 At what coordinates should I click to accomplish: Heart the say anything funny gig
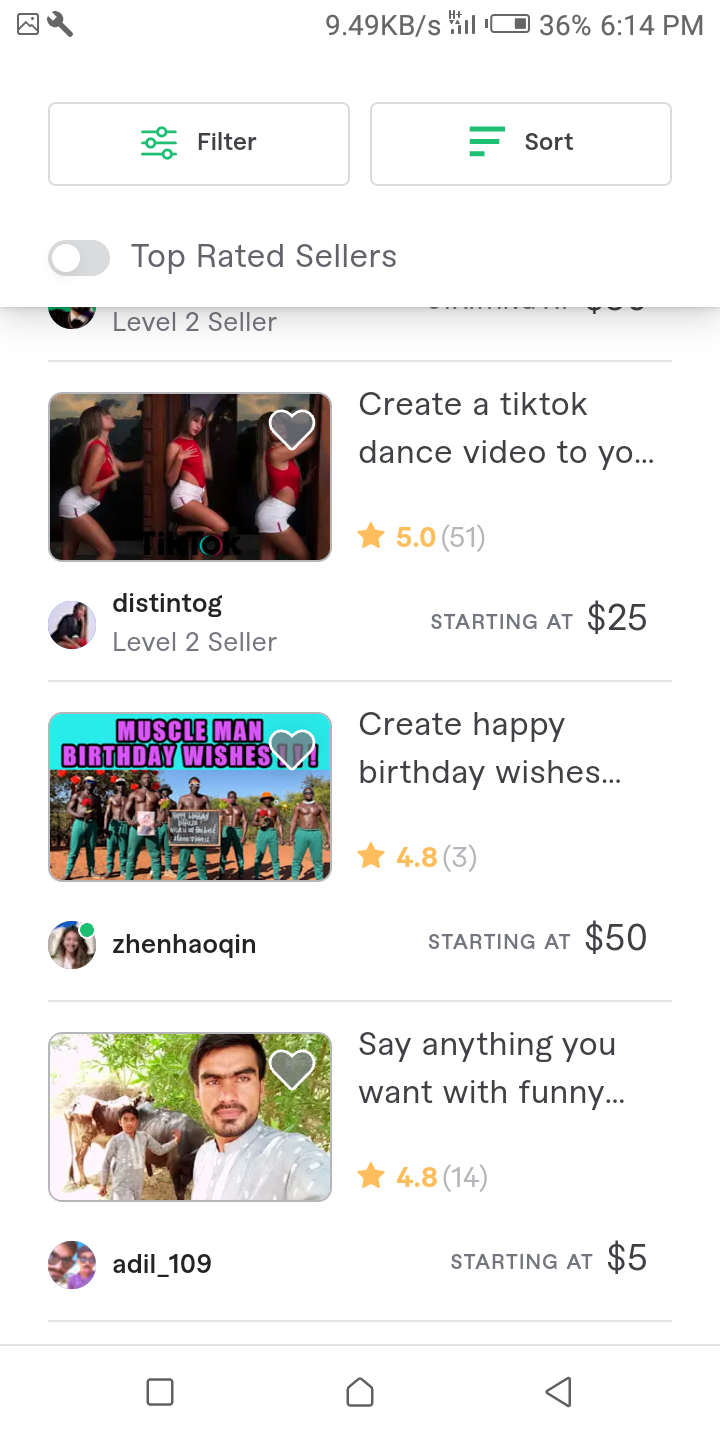[292, 1070]
